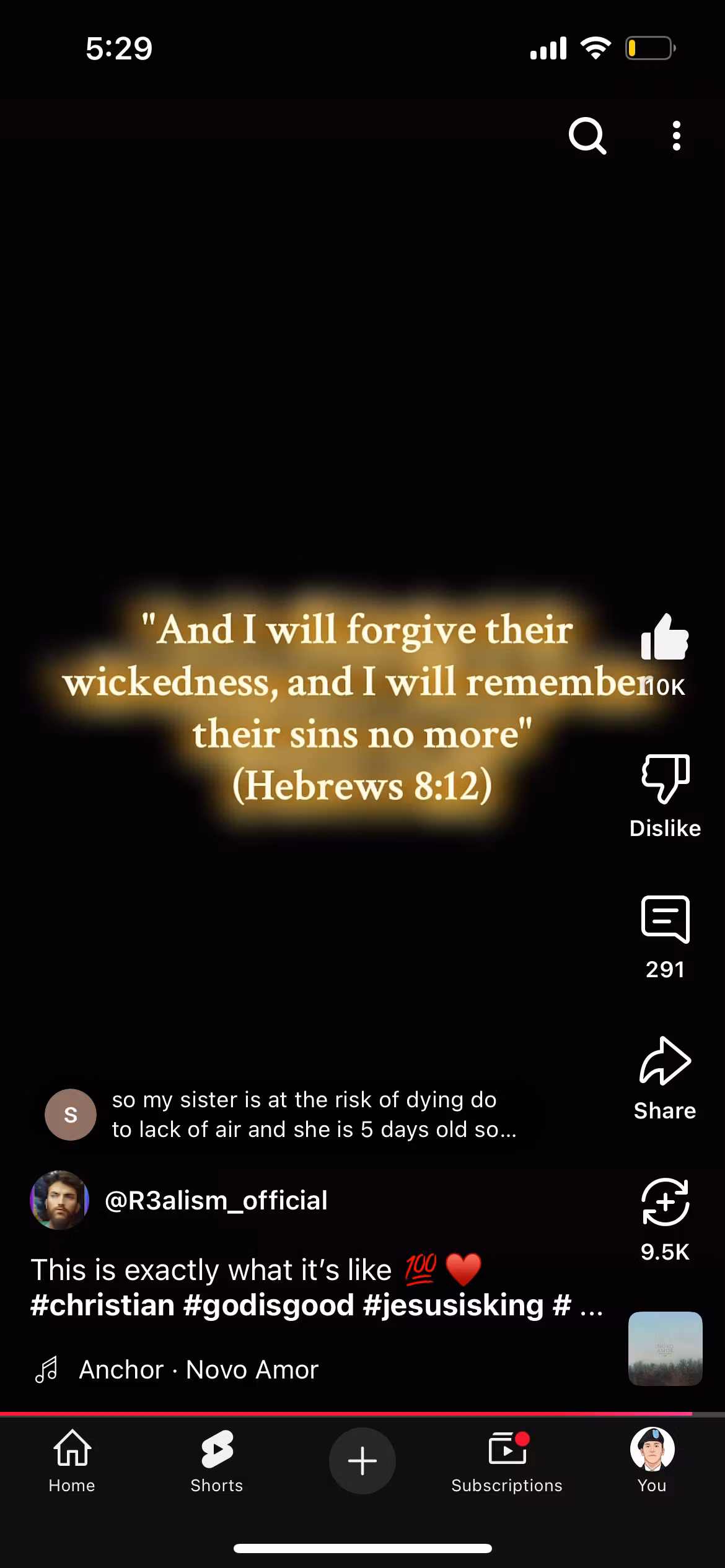
Task: Share this Short
Action: [664, 1061]
